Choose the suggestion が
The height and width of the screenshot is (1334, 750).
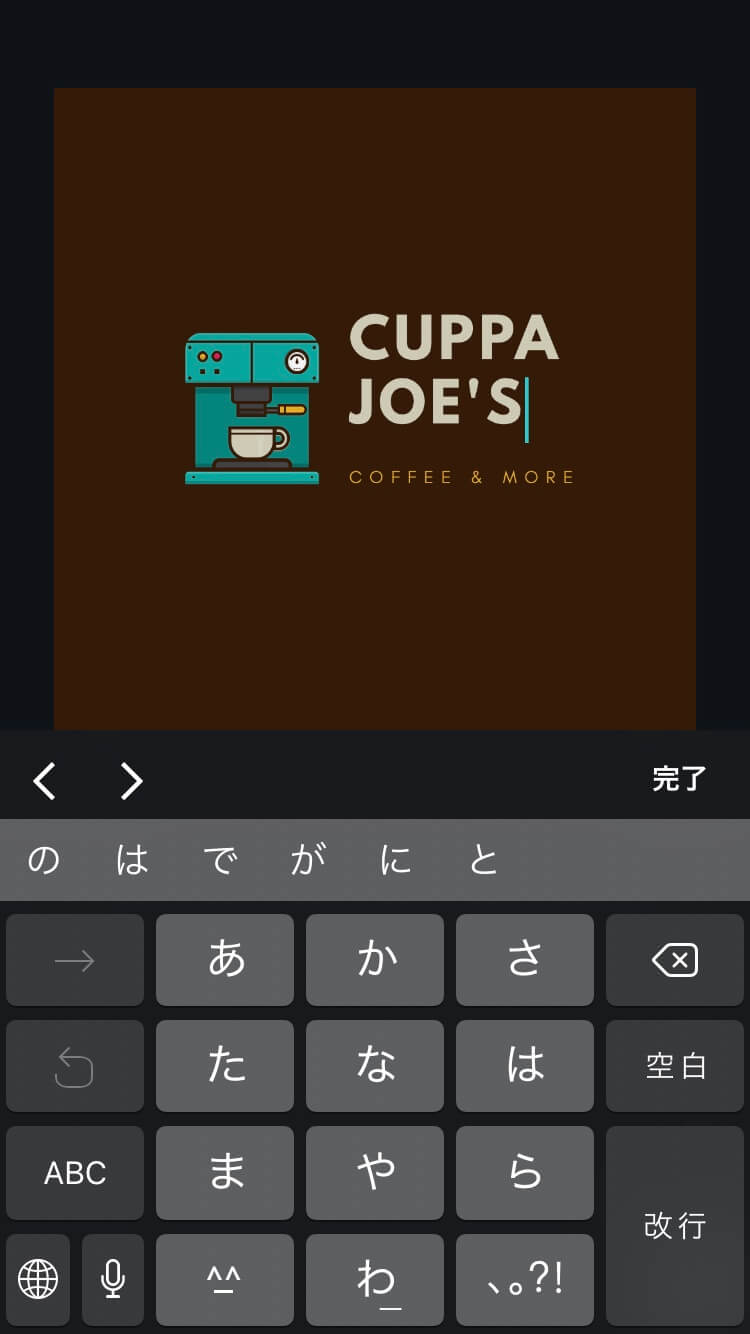coord(308,859)
